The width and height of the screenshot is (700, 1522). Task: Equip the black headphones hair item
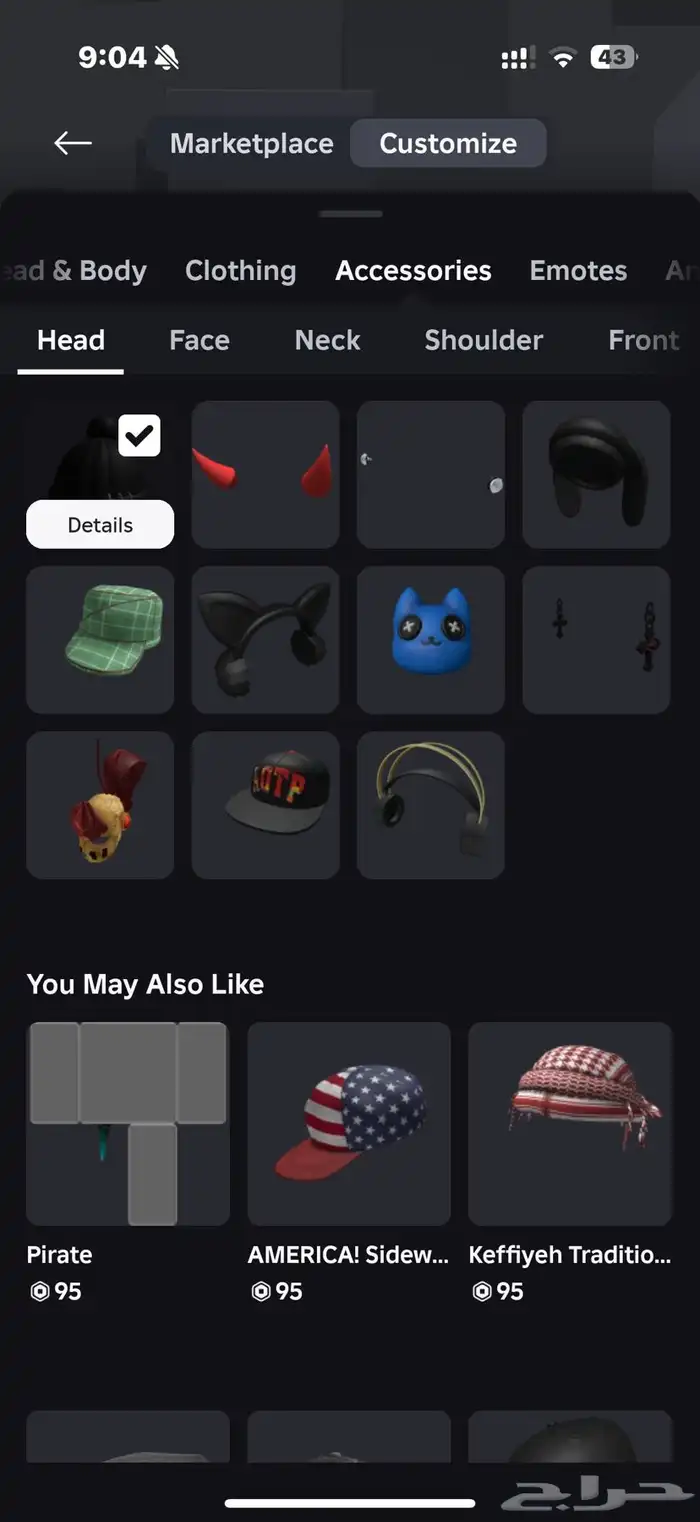pos(596,474)
